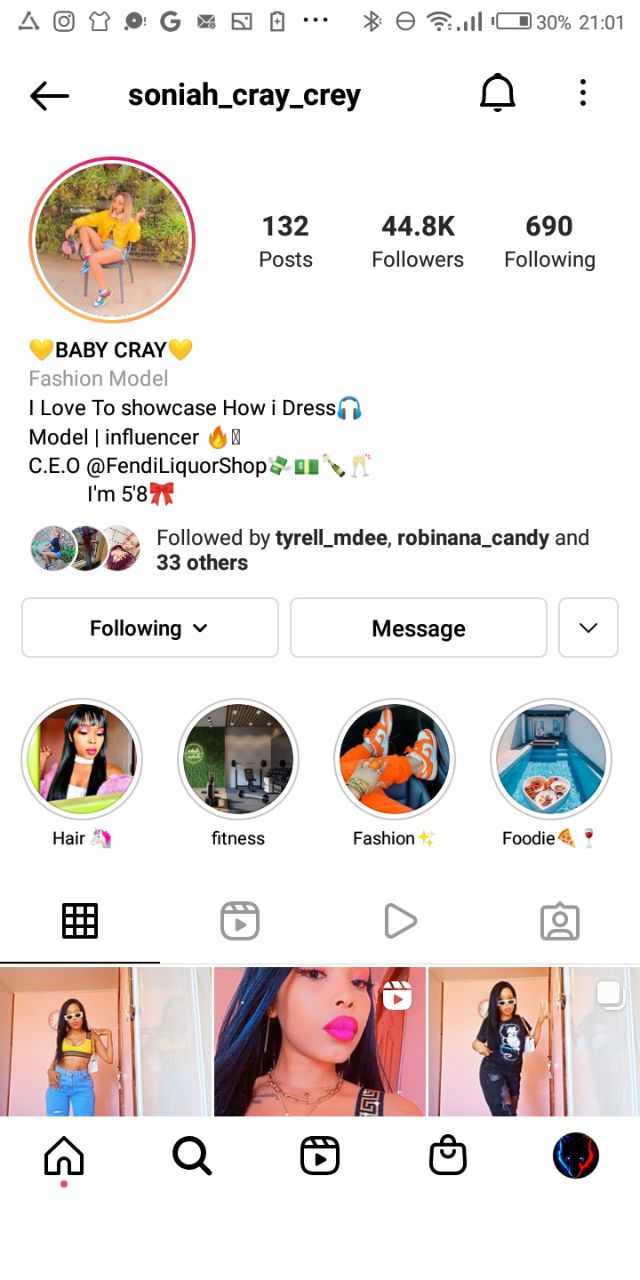This screenshot has height=1280, width=640.
Task: Open the Following options dropdown
Action: pyautogui.click(x=150, y=628)
